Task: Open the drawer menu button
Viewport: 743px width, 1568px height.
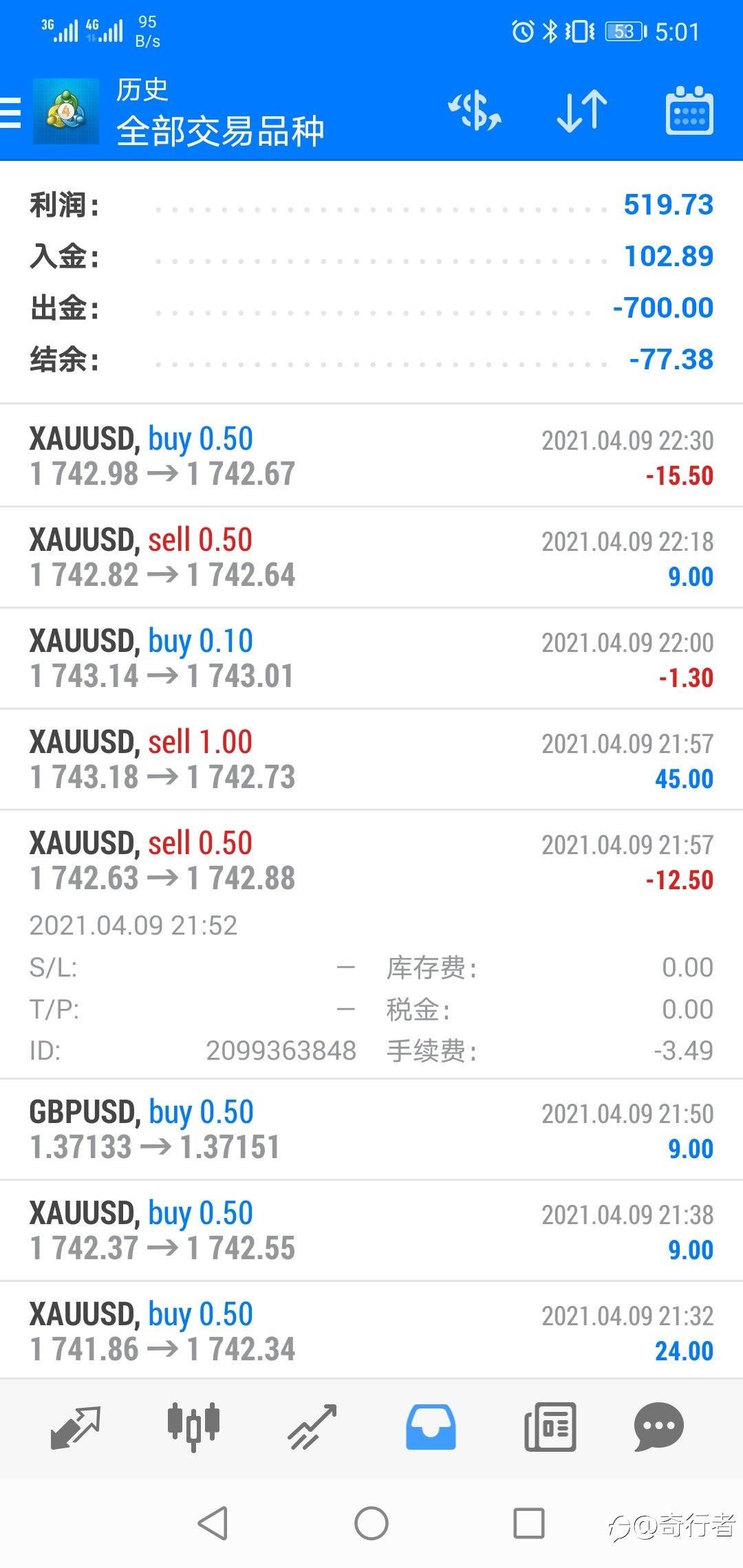Action: [11, 112]
